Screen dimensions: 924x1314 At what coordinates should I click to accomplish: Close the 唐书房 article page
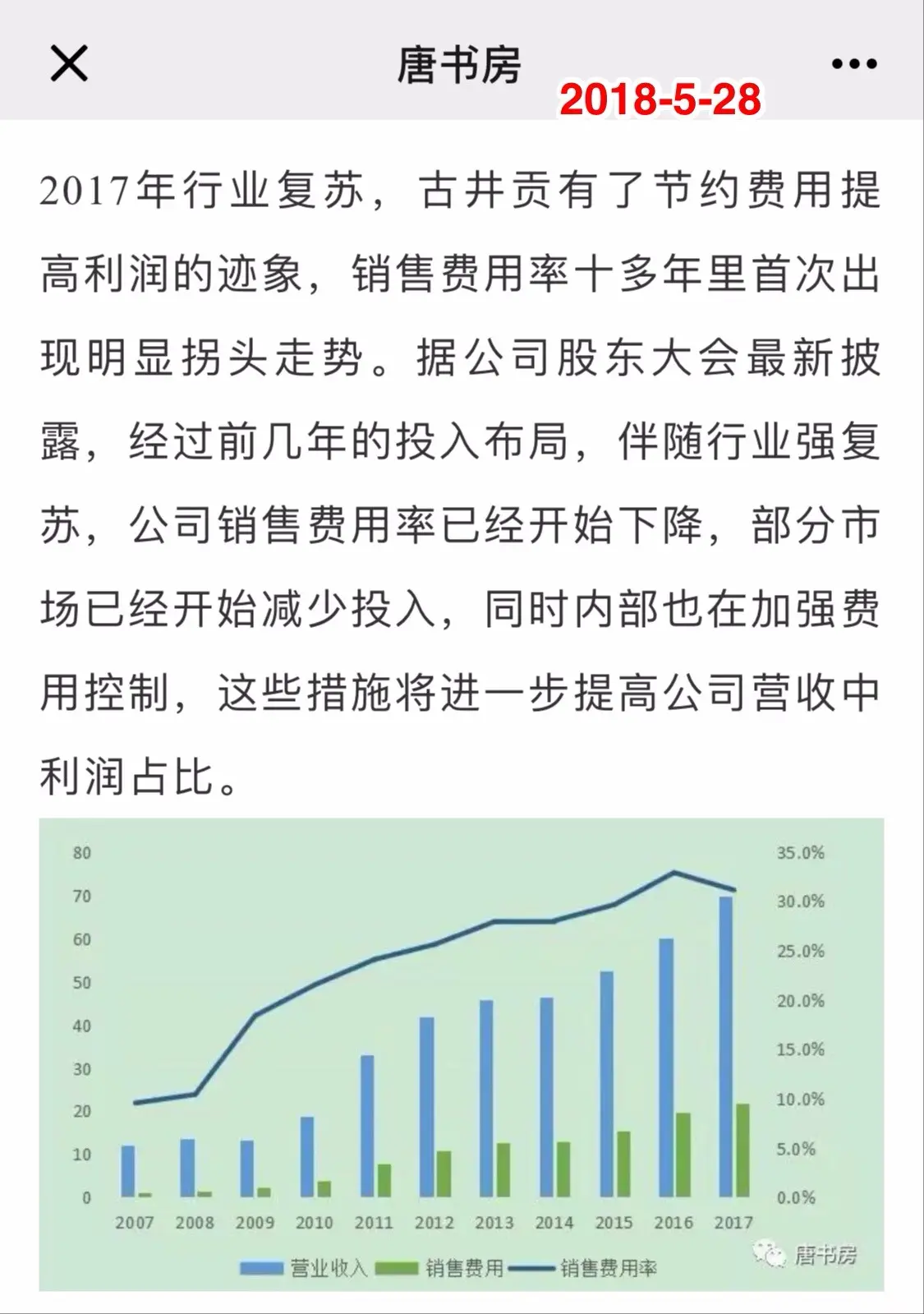click(69, 63)
